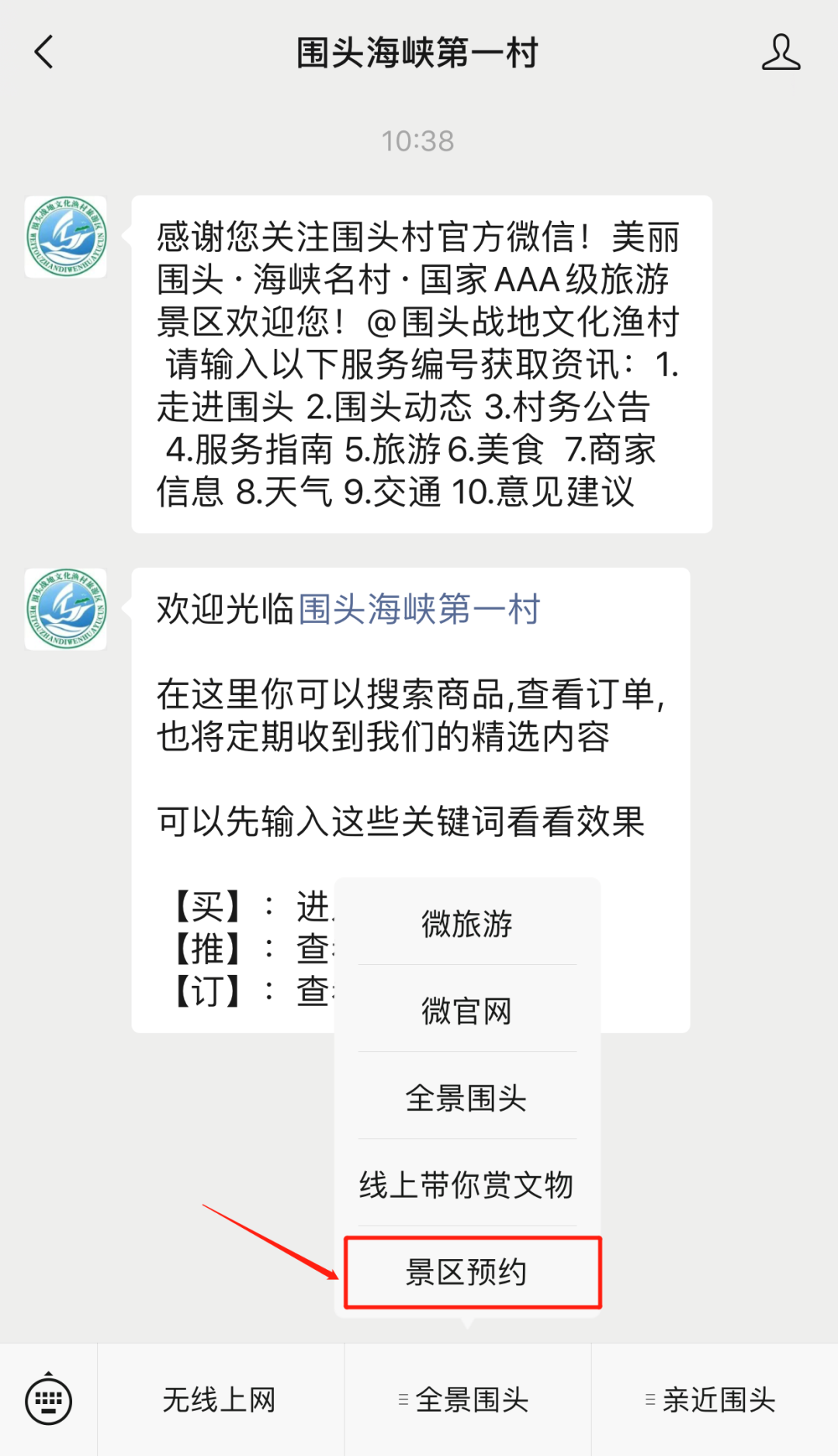Open 线上带你赏文物 menu item
This screenshot has width=838, height=1456.
(x=467, y=1185)
